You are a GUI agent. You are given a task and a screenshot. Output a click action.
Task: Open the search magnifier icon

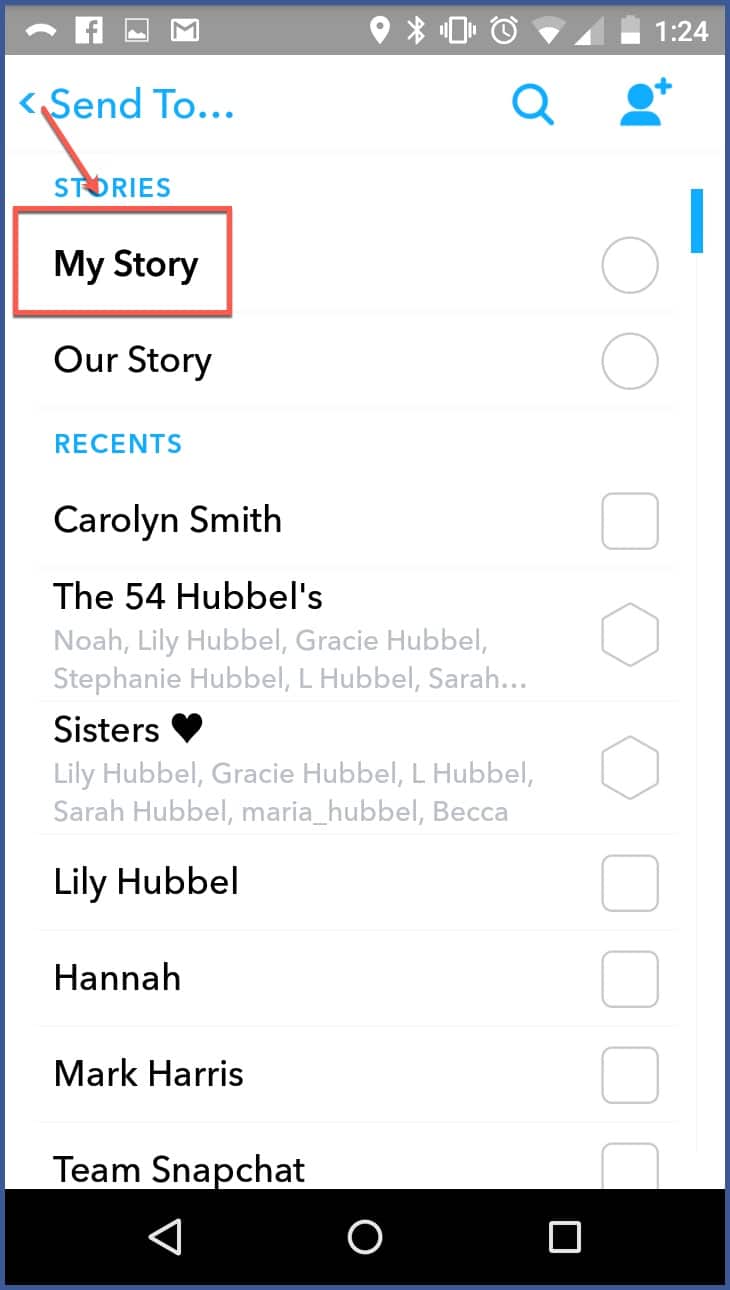533,103
